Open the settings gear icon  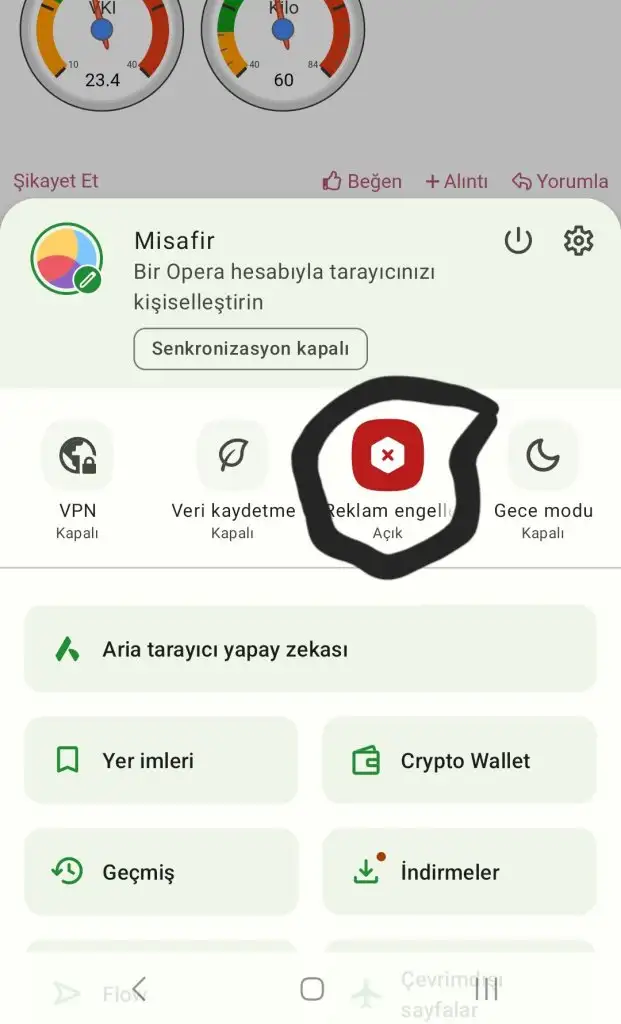pos(578,241)
